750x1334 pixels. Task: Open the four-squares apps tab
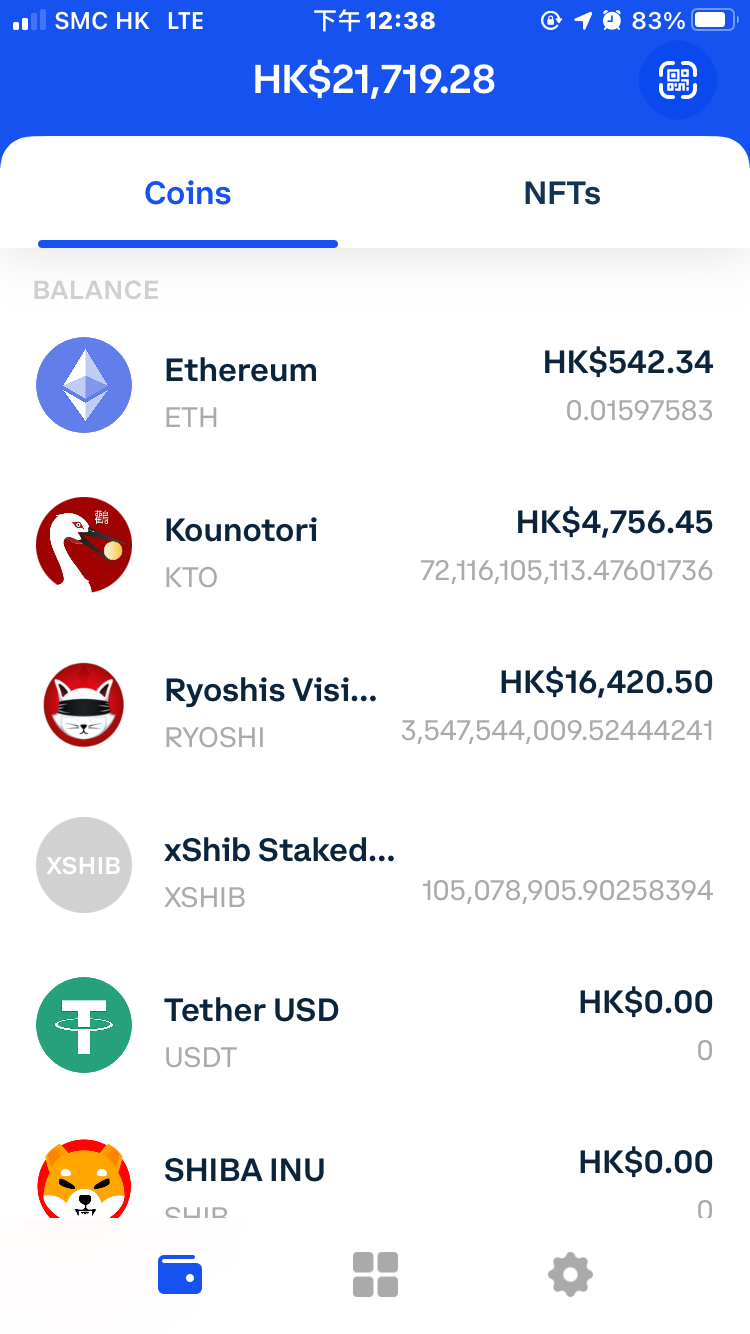(x=375, y=1275)
